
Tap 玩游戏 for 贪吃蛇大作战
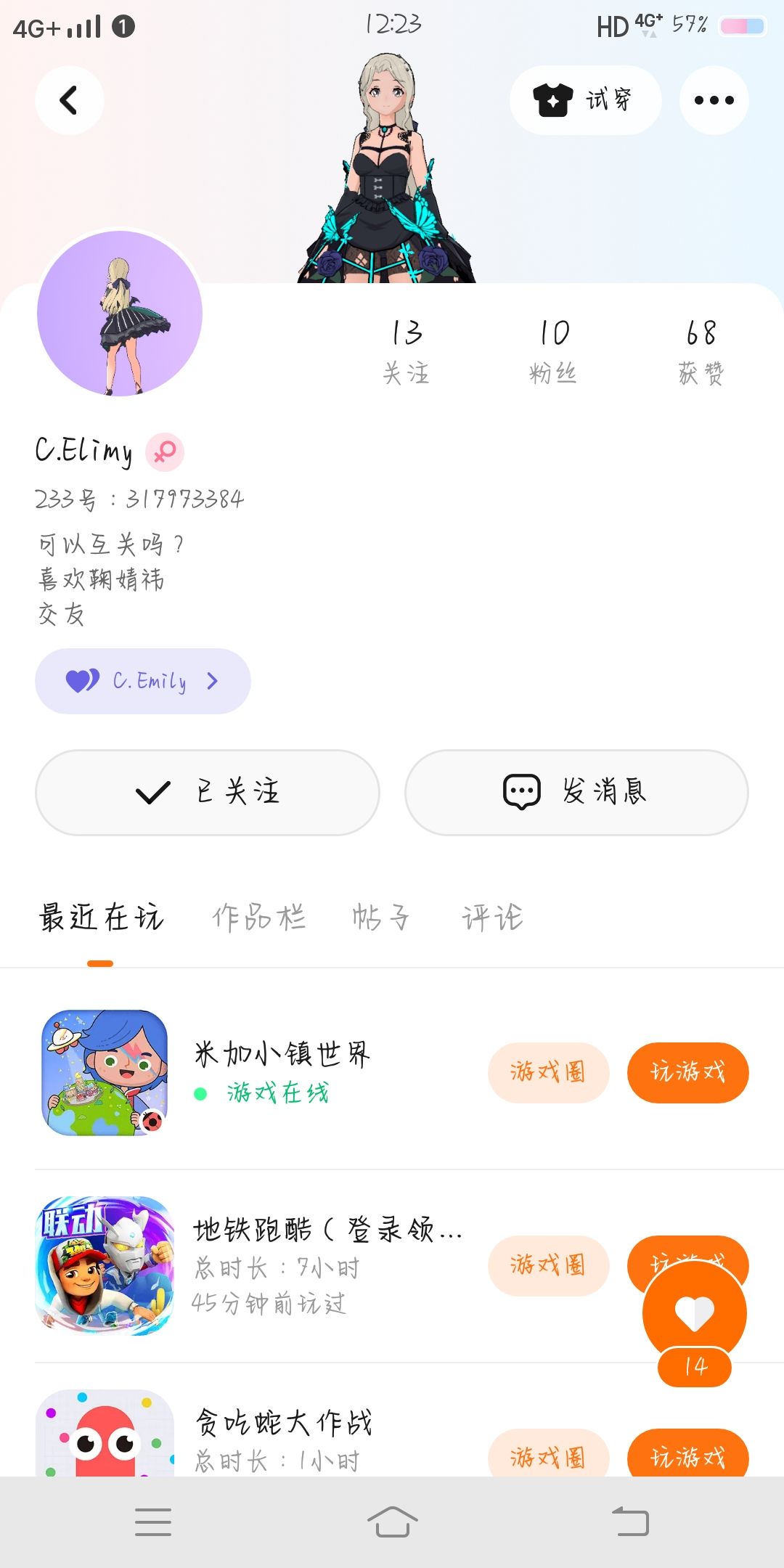687,1455
